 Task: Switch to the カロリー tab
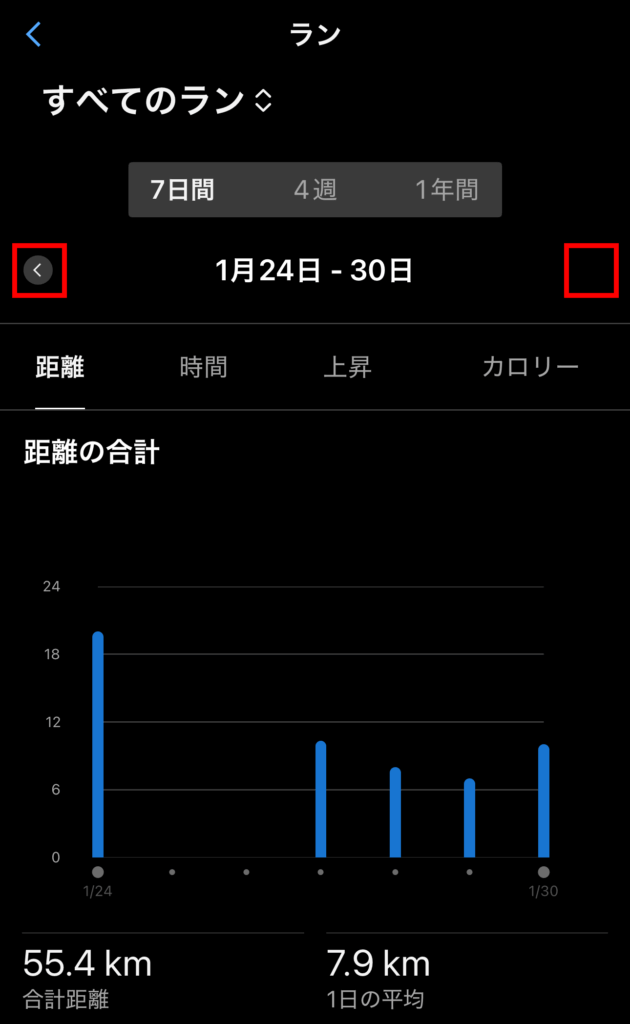[530, 367]
